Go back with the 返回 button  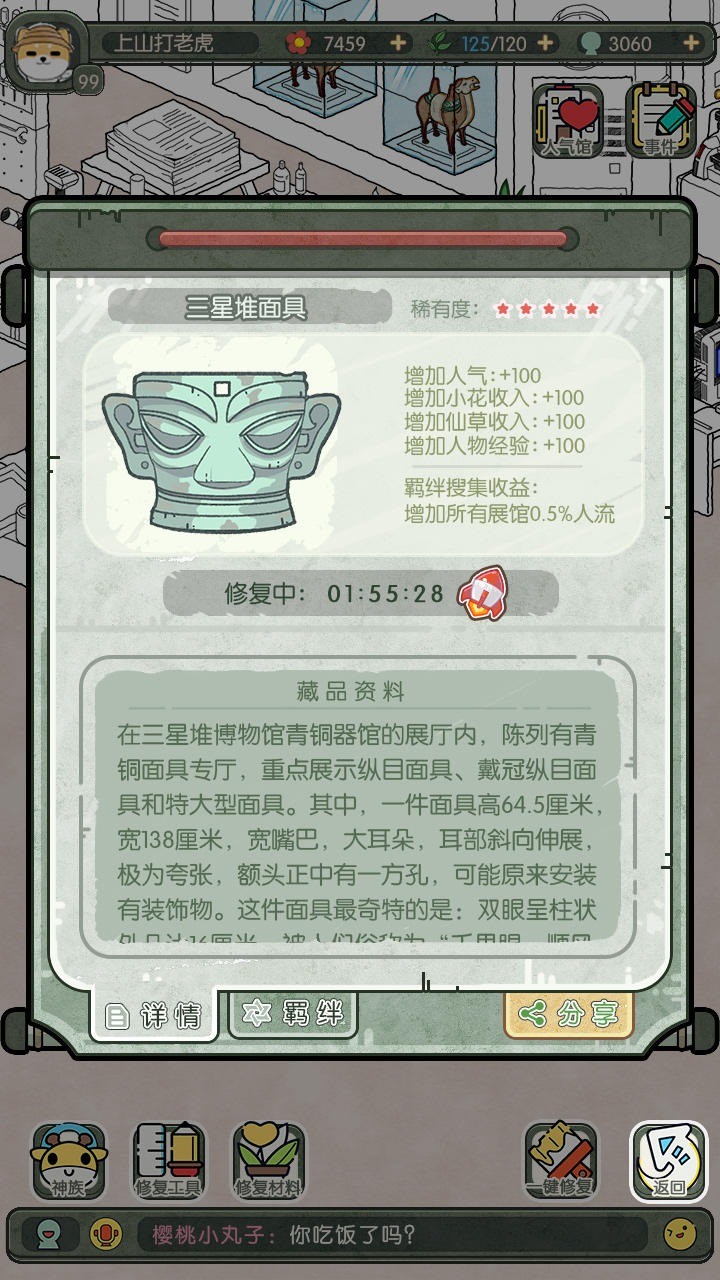tap(667, 1162)
